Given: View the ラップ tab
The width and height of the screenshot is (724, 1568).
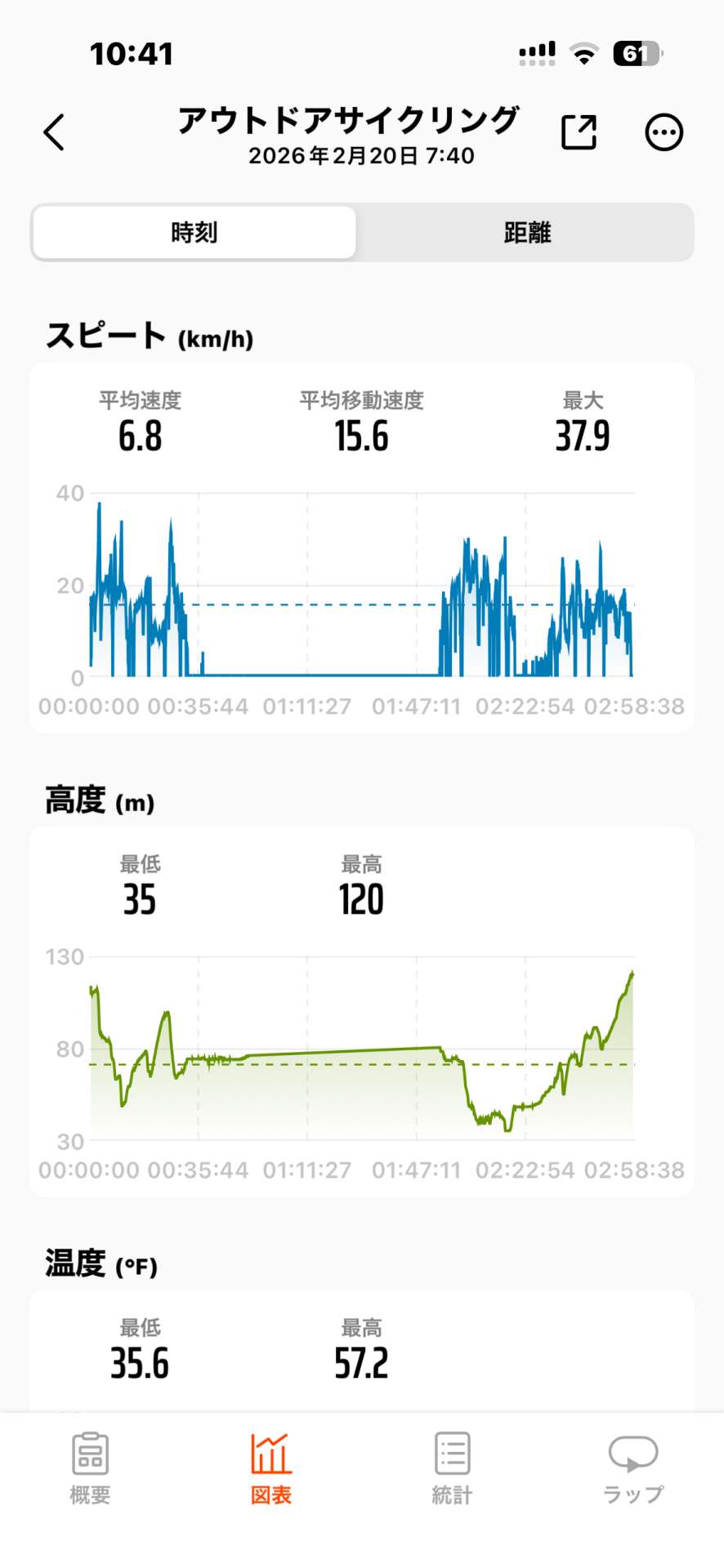Looking at the screenshot, I should click(633, 1468).
